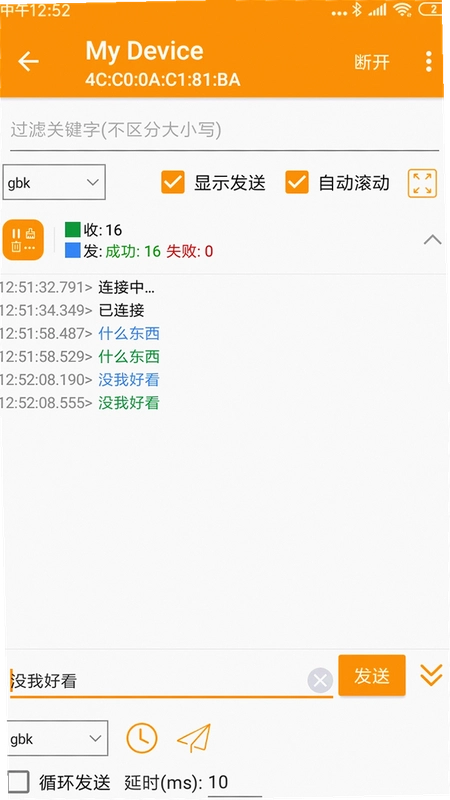This screenshot has height=800, width=450.
Task: Open the lower gbk send encoding dropdown
Action: [x=58, y=738]
